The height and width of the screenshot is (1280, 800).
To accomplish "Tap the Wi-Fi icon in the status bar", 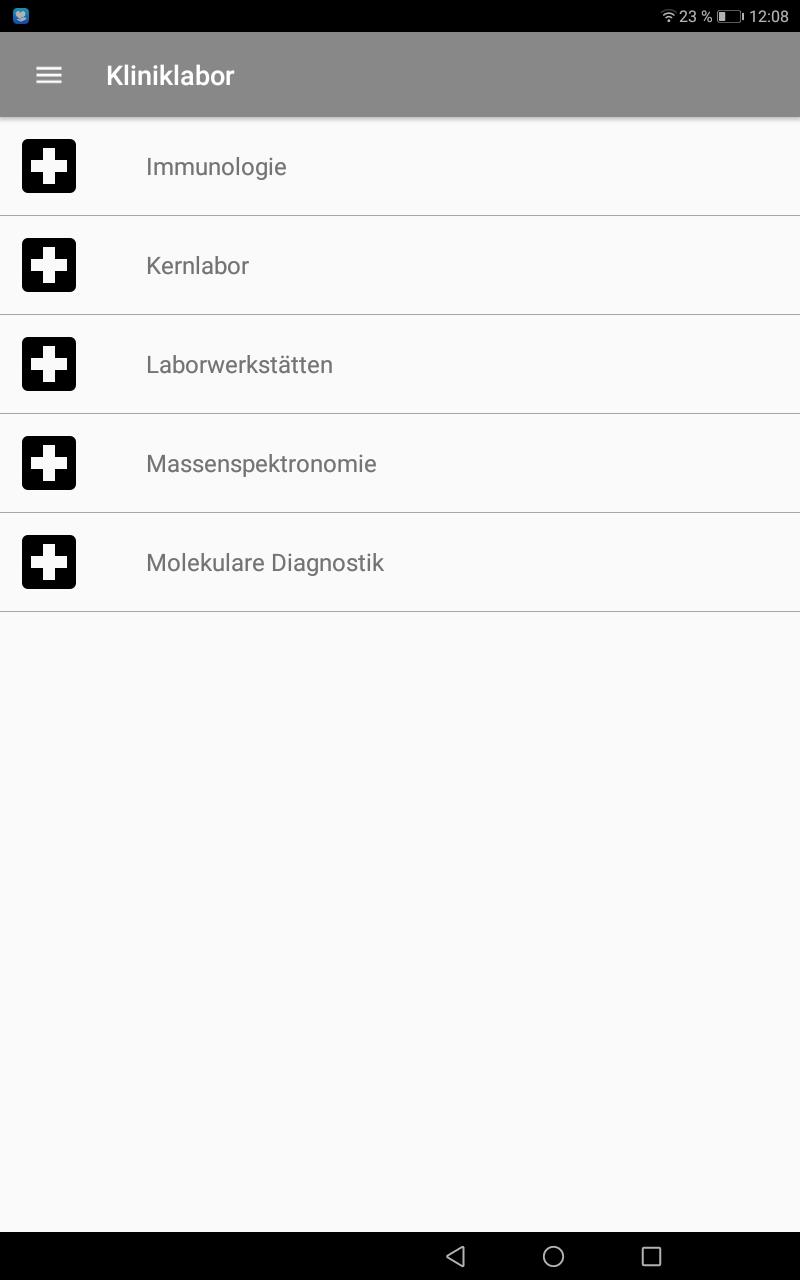I will [668, 16].
